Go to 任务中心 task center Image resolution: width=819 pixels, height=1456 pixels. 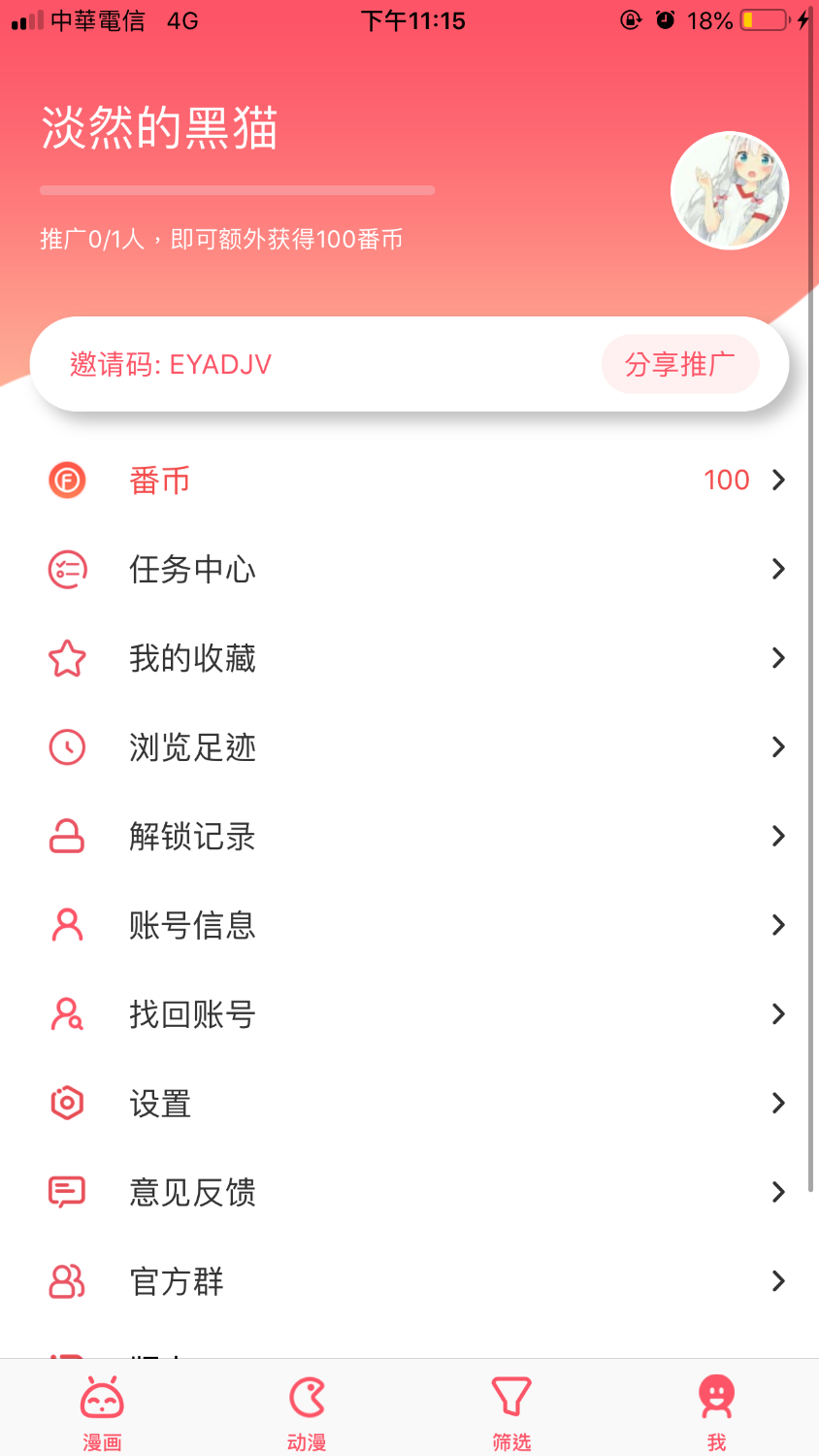(408, 570)
